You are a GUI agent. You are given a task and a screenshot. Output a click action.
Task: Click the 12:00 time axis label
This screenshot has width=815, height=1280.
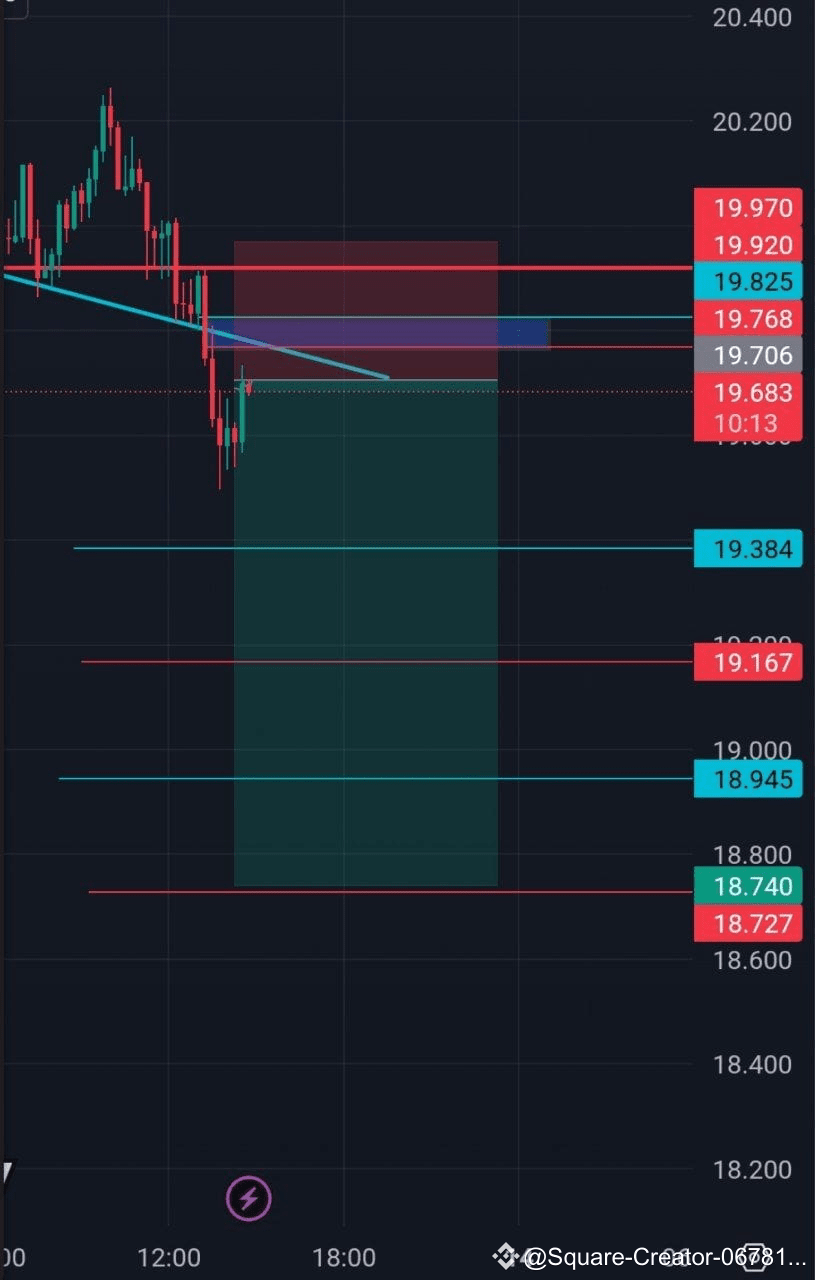[x=170, y=1258]
